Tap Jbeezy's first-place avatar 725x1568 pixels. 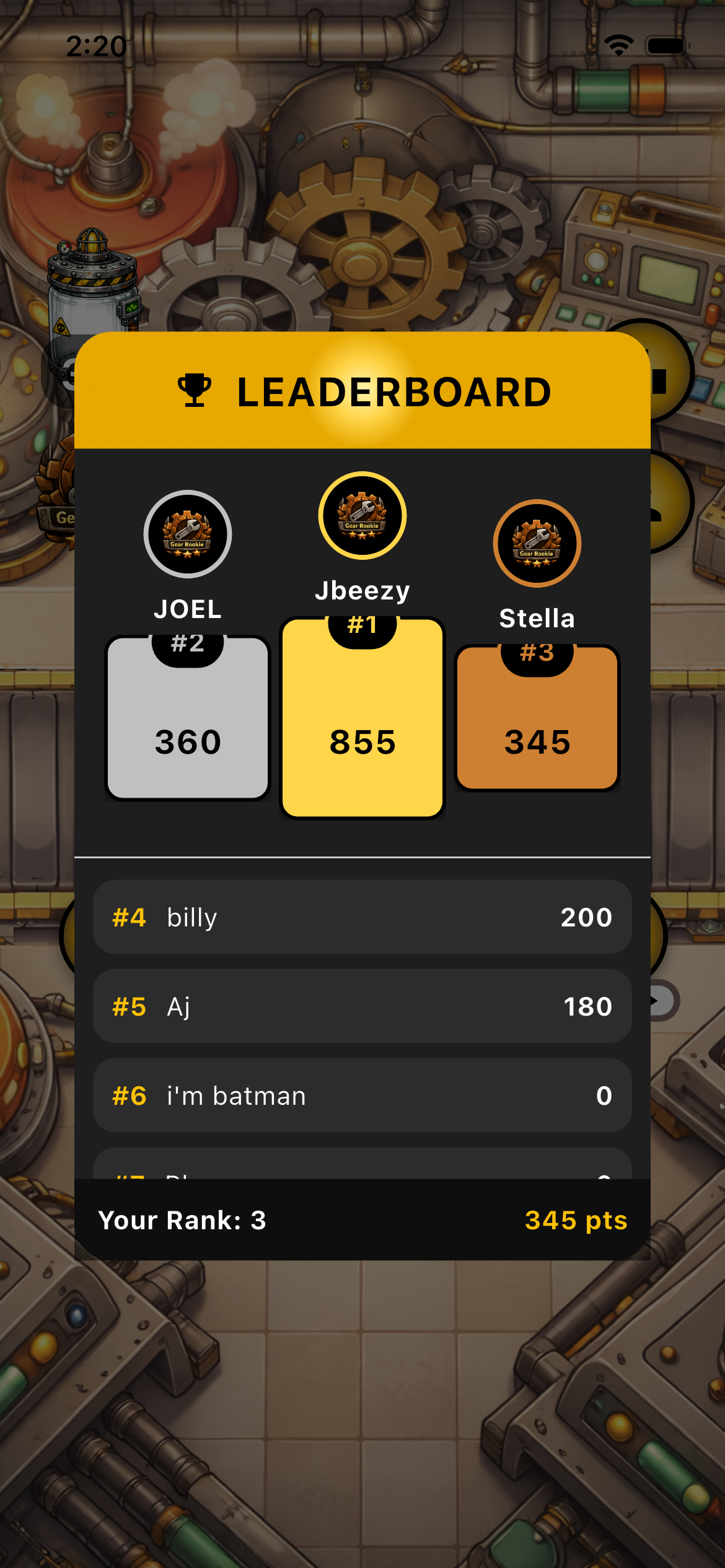click(x=362, y=516)
